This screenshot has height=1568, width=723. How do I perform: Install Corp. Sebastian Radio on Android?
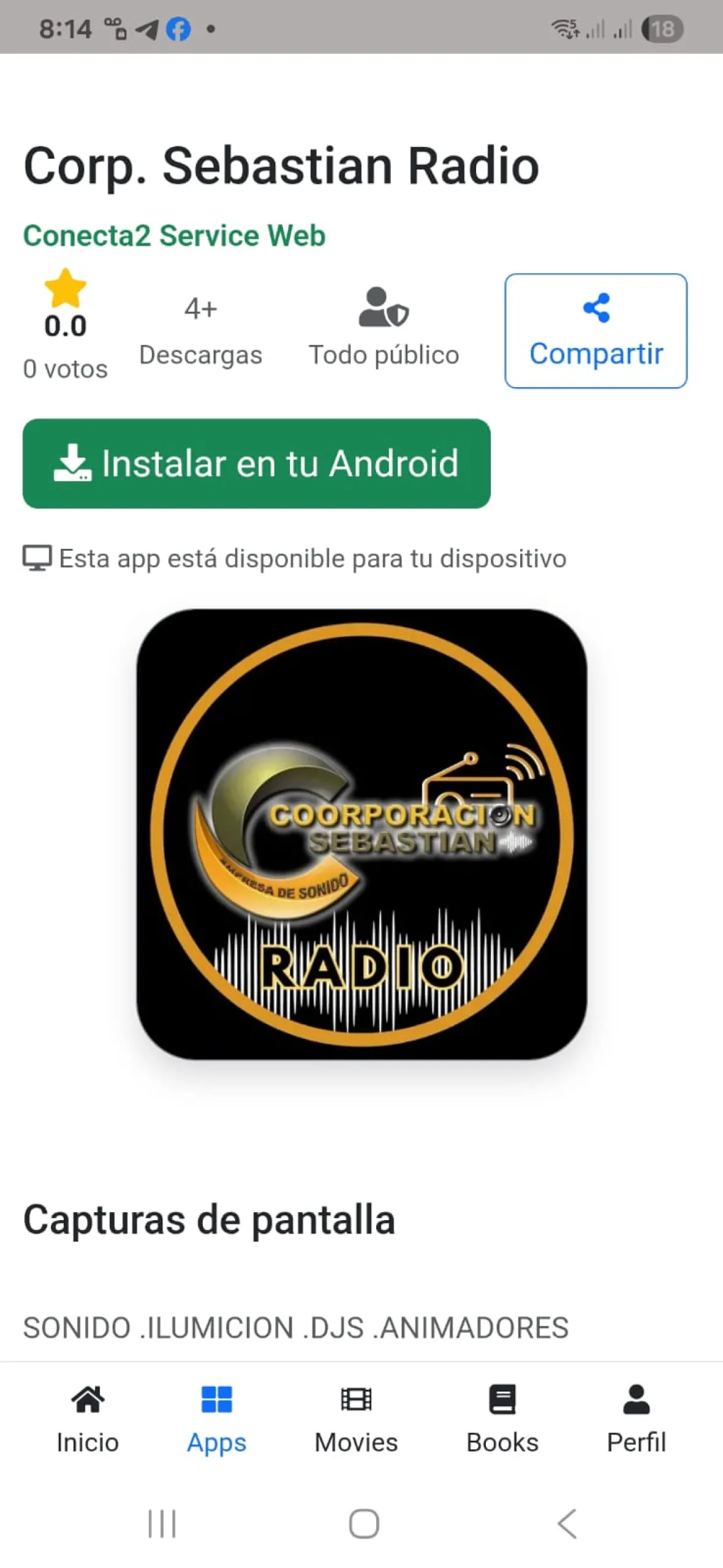click(x=256, y=464)
